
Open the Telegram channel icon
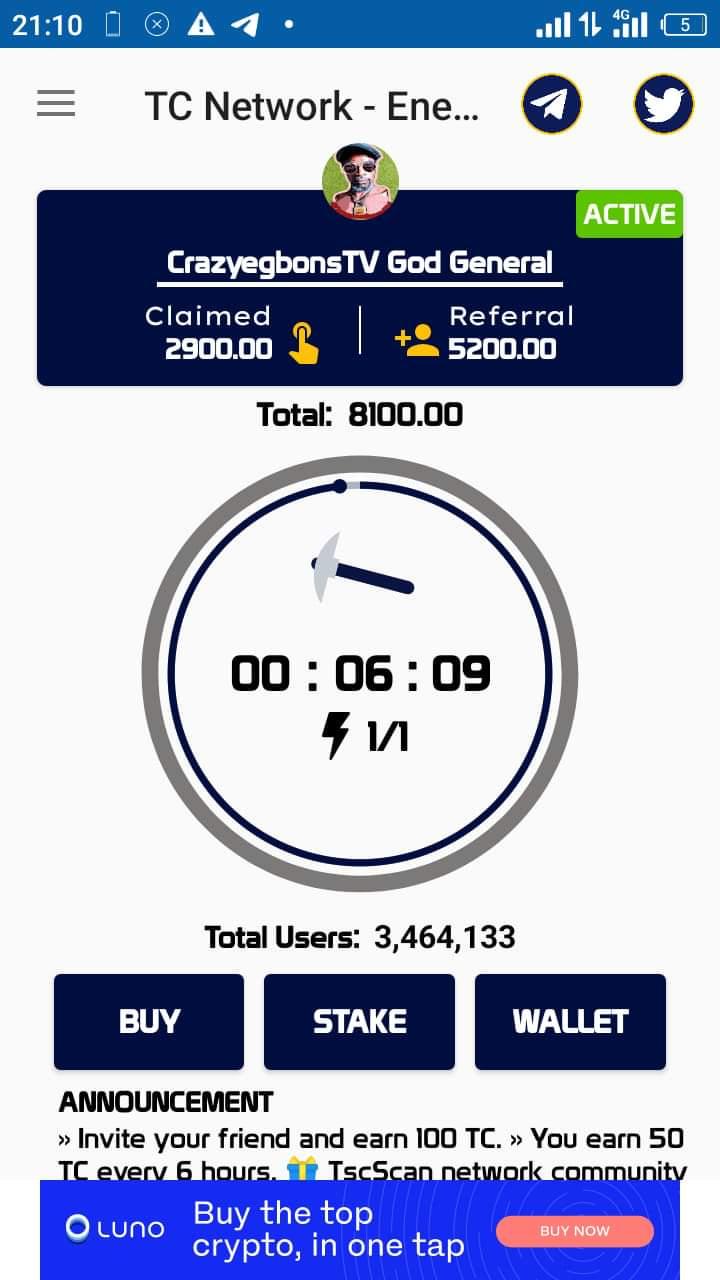tap(552, 104)
